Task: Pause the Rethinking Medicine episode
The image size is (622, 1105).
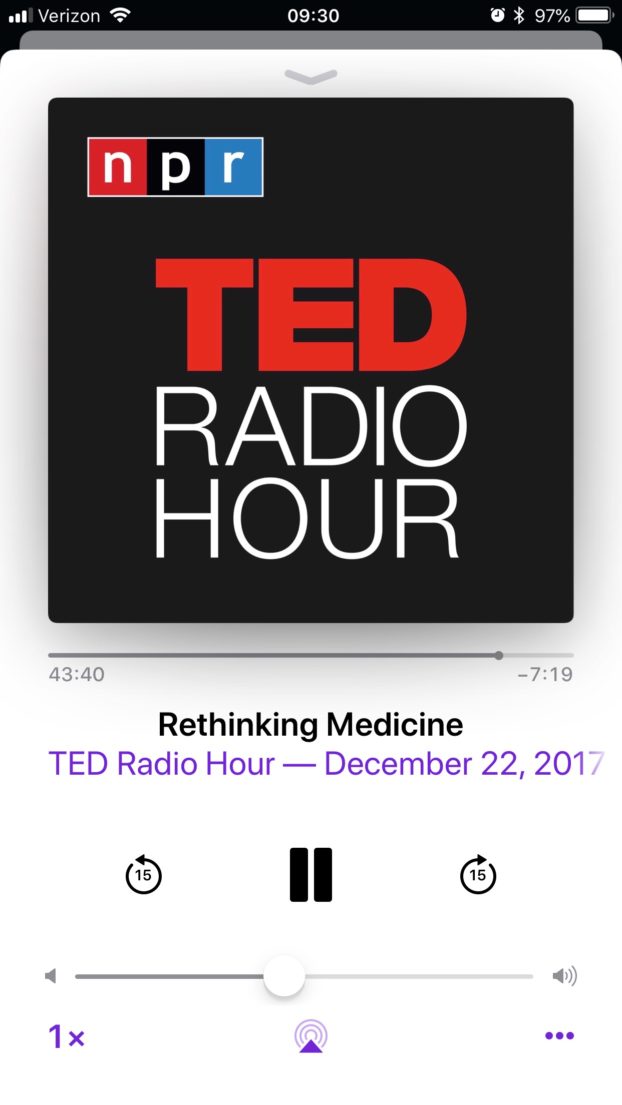Action: click(x=311, y=875)
